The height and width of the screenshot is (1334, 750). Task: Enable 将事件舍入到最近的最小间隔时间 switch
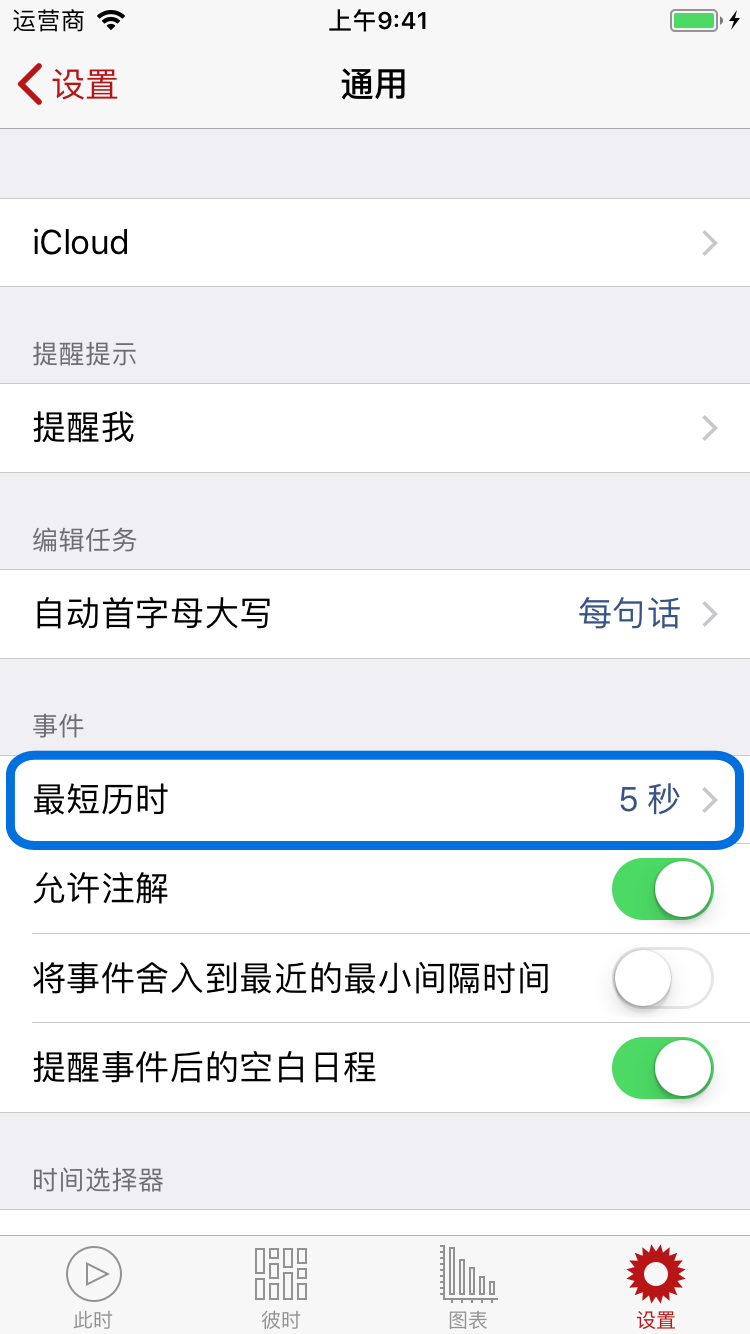point(662,977)
